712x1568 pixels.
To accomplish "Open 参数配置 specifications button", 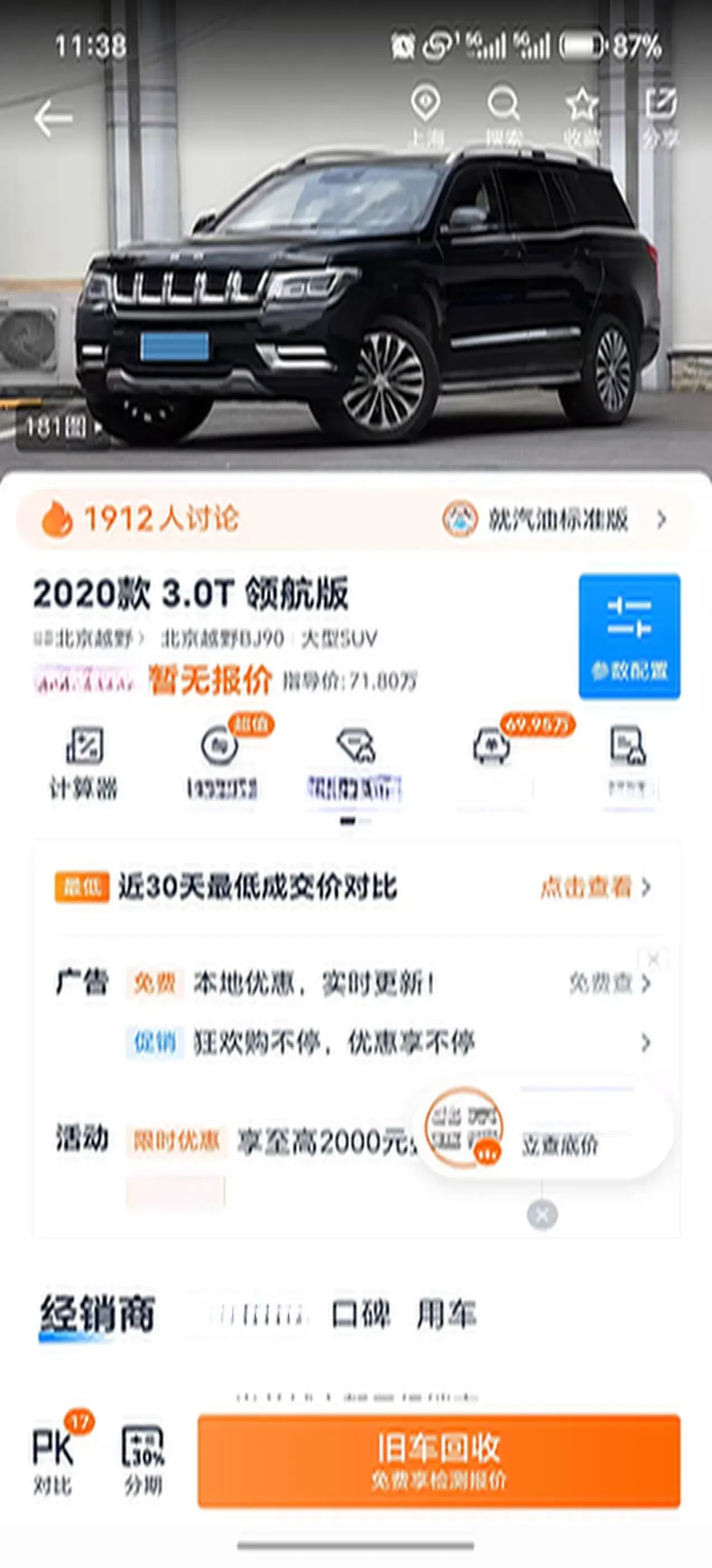I will (629, 636).
